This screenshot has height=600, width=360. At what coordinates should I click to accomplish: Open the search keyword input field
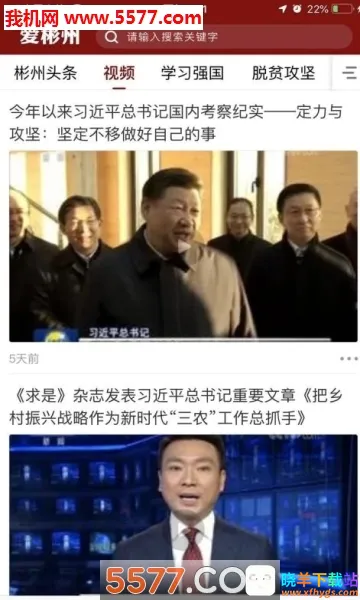point(224,37)
